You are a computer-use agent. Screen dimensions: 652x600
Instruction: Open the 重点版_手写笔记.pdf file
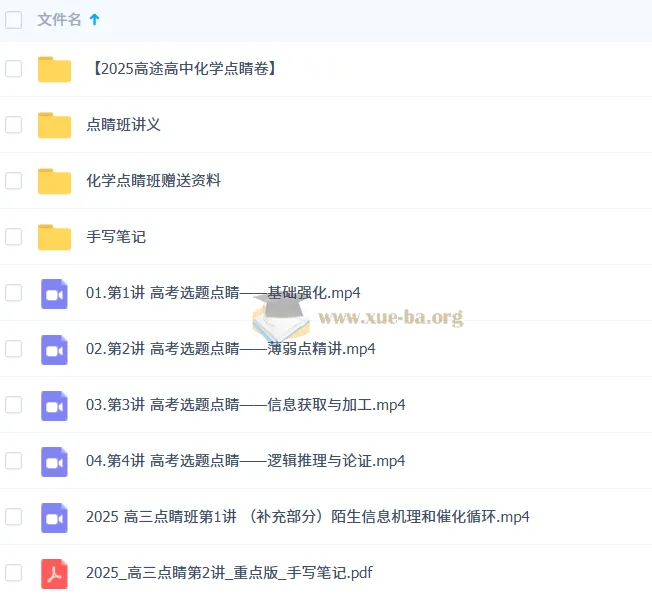(x=230, y=573)
